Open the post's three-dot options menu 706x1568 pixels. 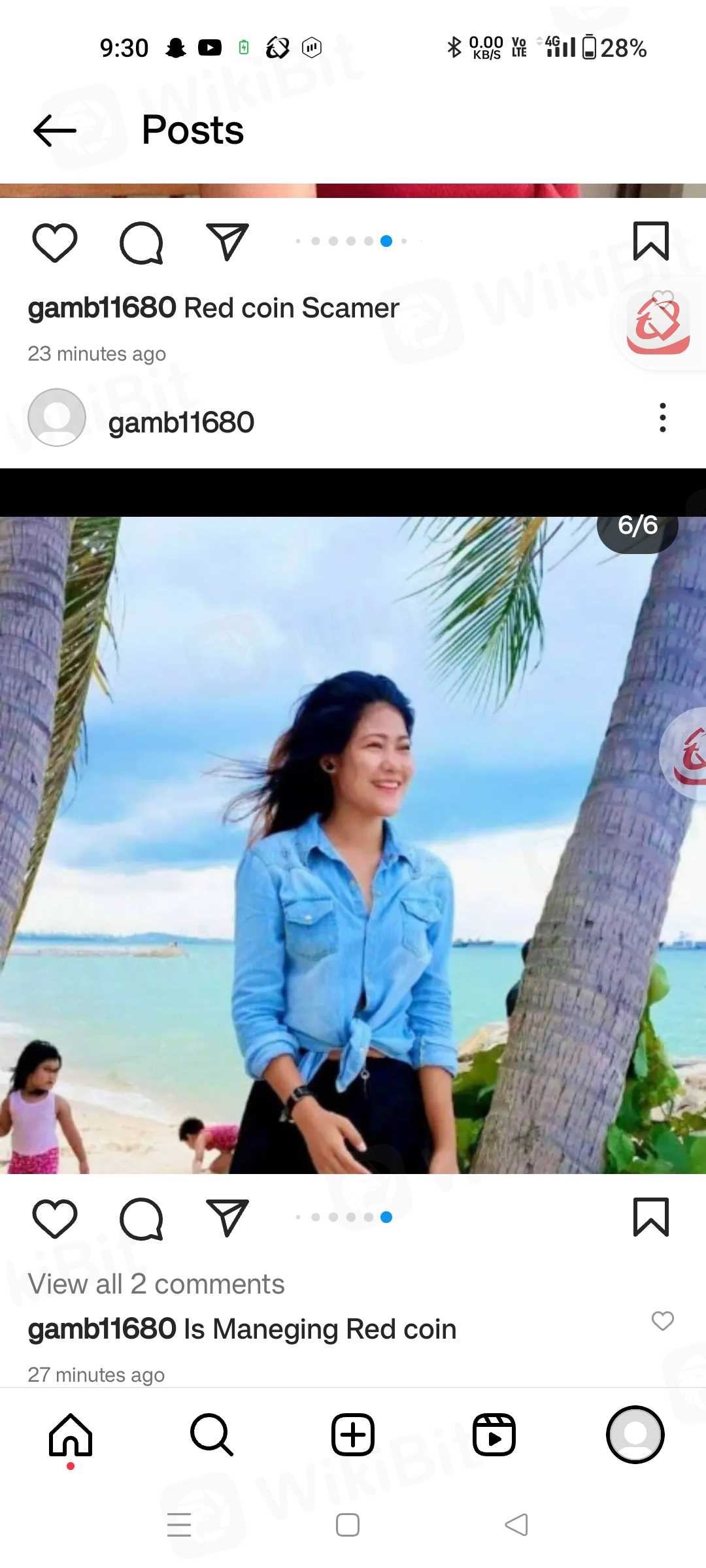pos(662,417)
